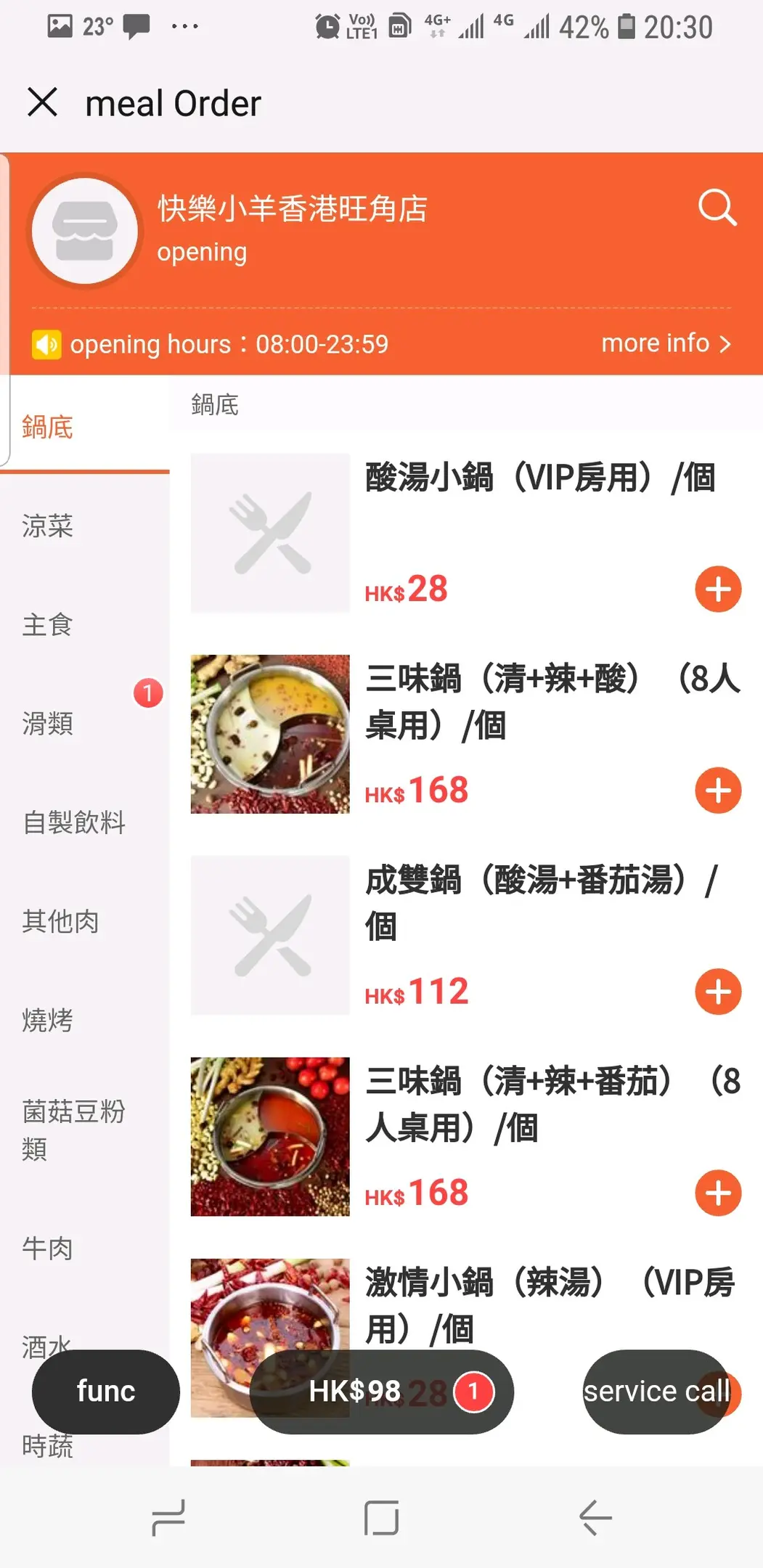
Task: Close the meal Order page
Action: click(x=42, y=102)
